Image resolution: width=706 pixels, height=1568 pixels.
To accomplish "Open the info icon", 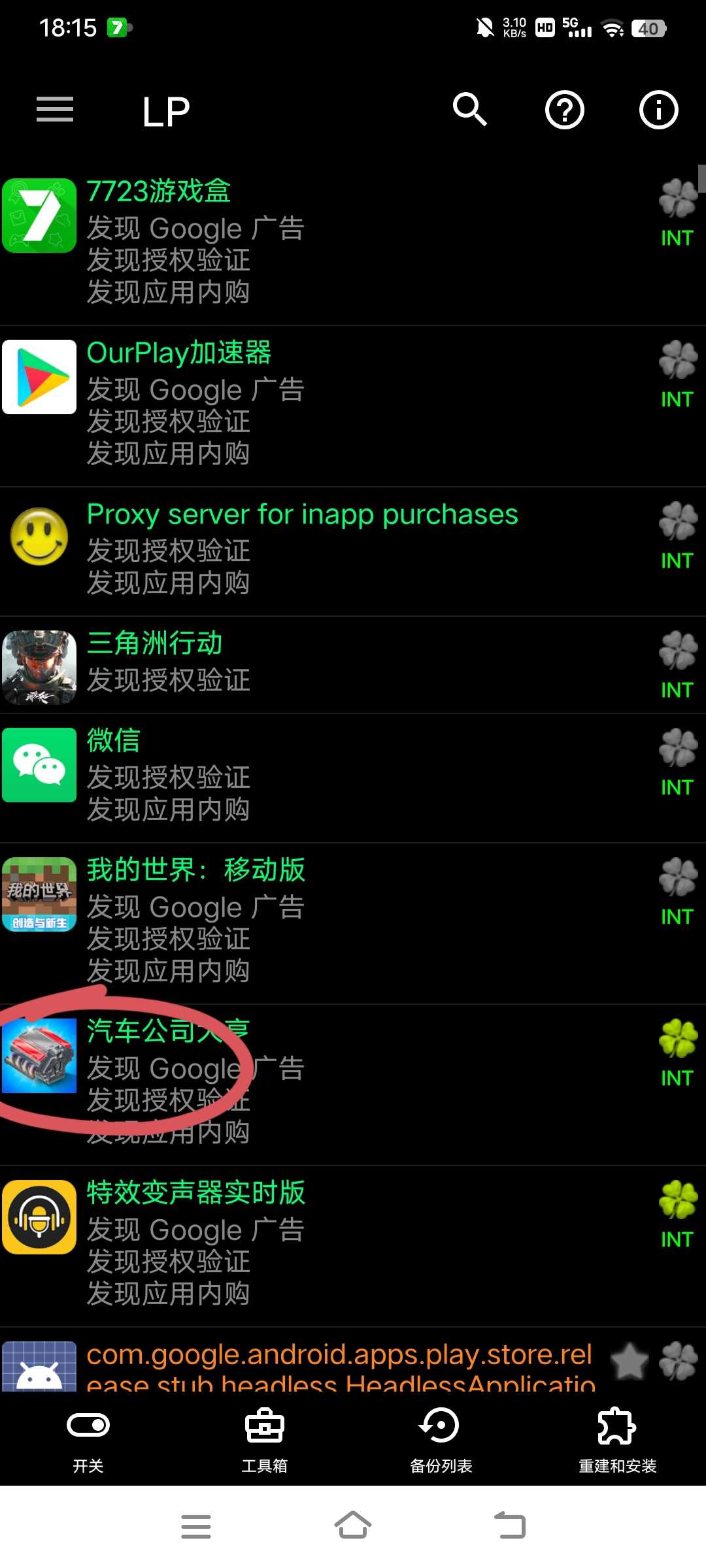I will point(658,110).
